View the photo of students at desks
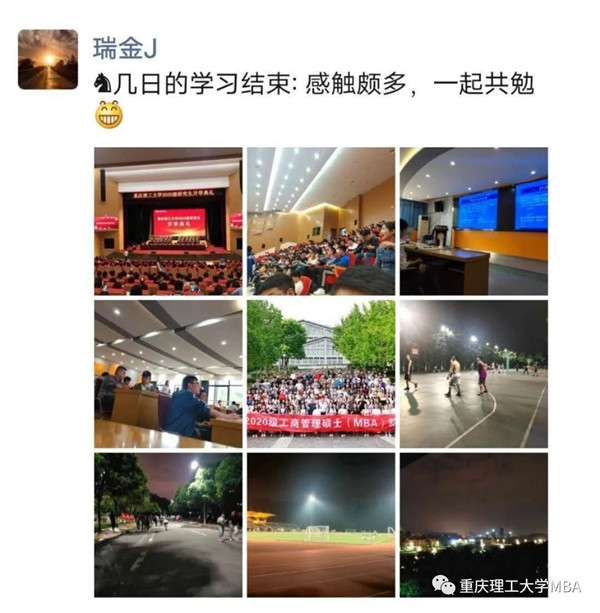Viewport: 600px width, 613px height. tap(168, 374)
